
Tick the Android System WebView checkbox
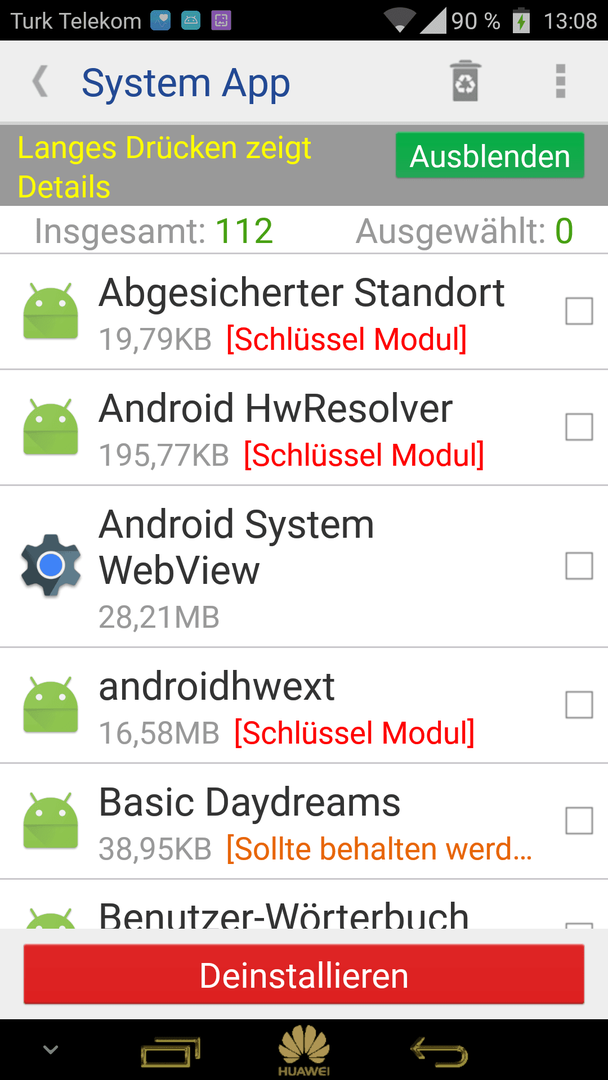[578, 566]
